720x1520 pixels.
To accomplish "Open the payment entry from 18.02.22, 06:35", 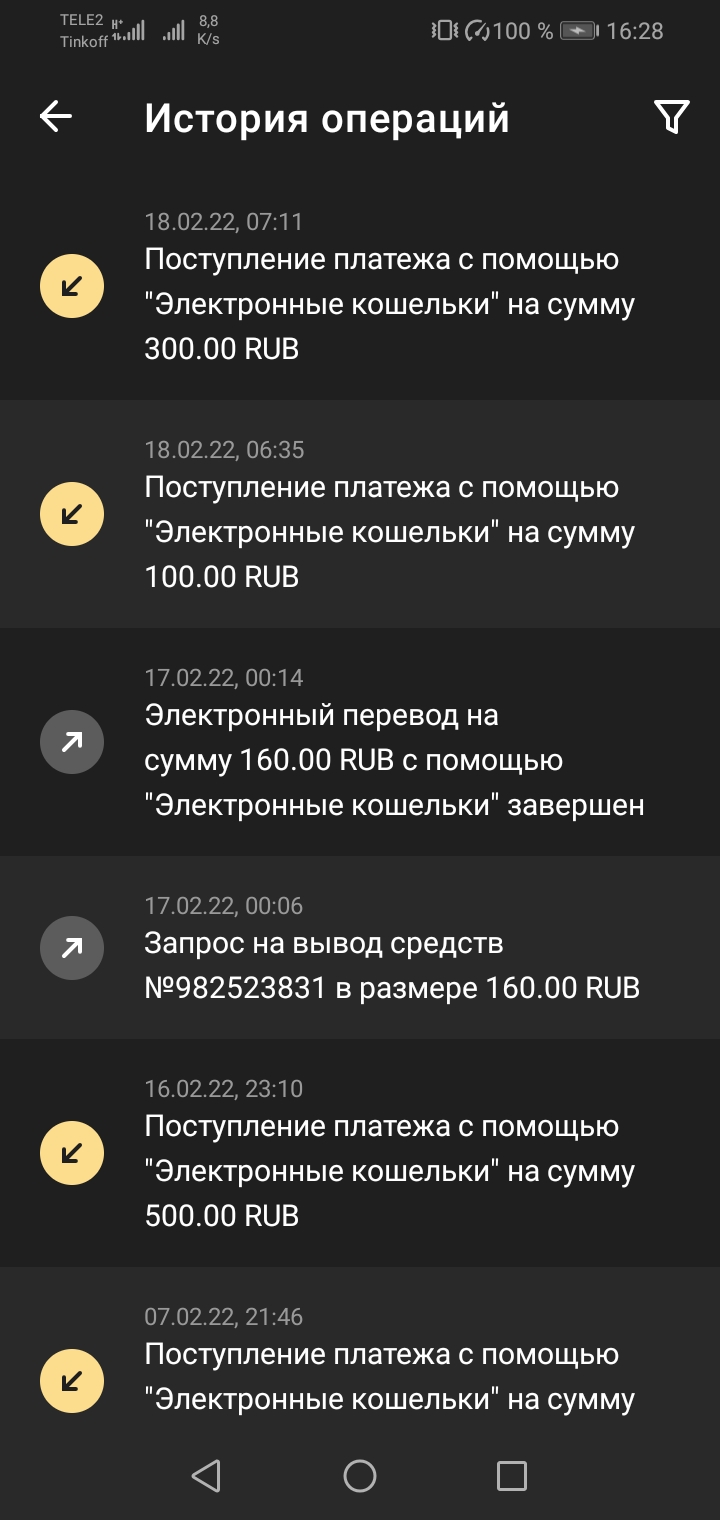I will coord(390,513).
